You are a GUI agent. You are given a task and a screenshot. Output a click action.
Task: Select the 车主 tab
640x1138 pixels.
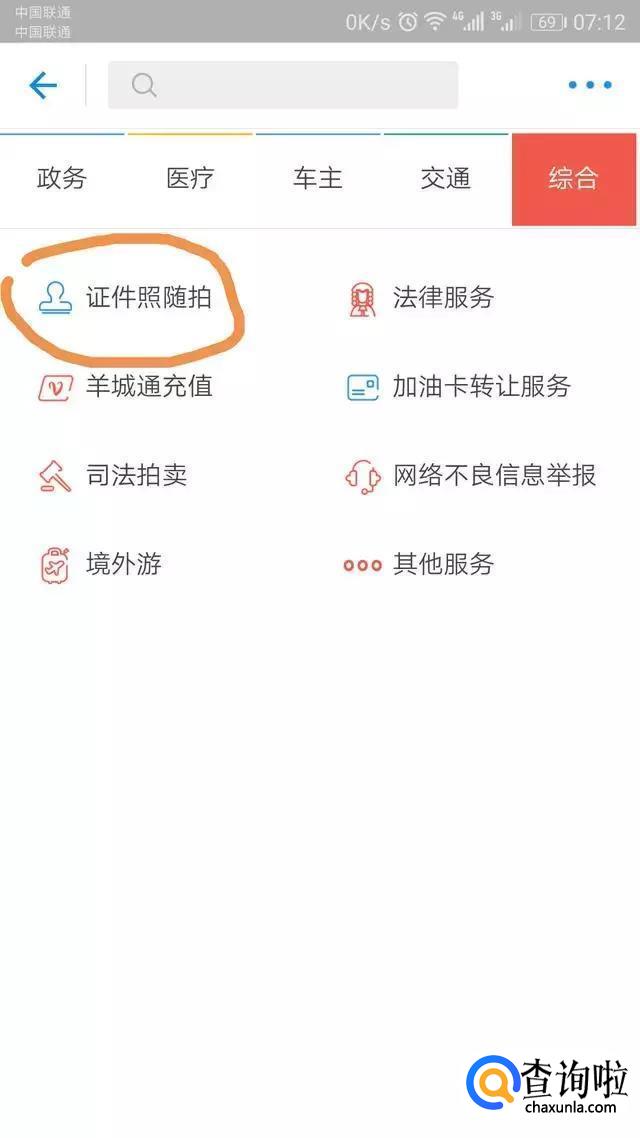pos(318,179)
